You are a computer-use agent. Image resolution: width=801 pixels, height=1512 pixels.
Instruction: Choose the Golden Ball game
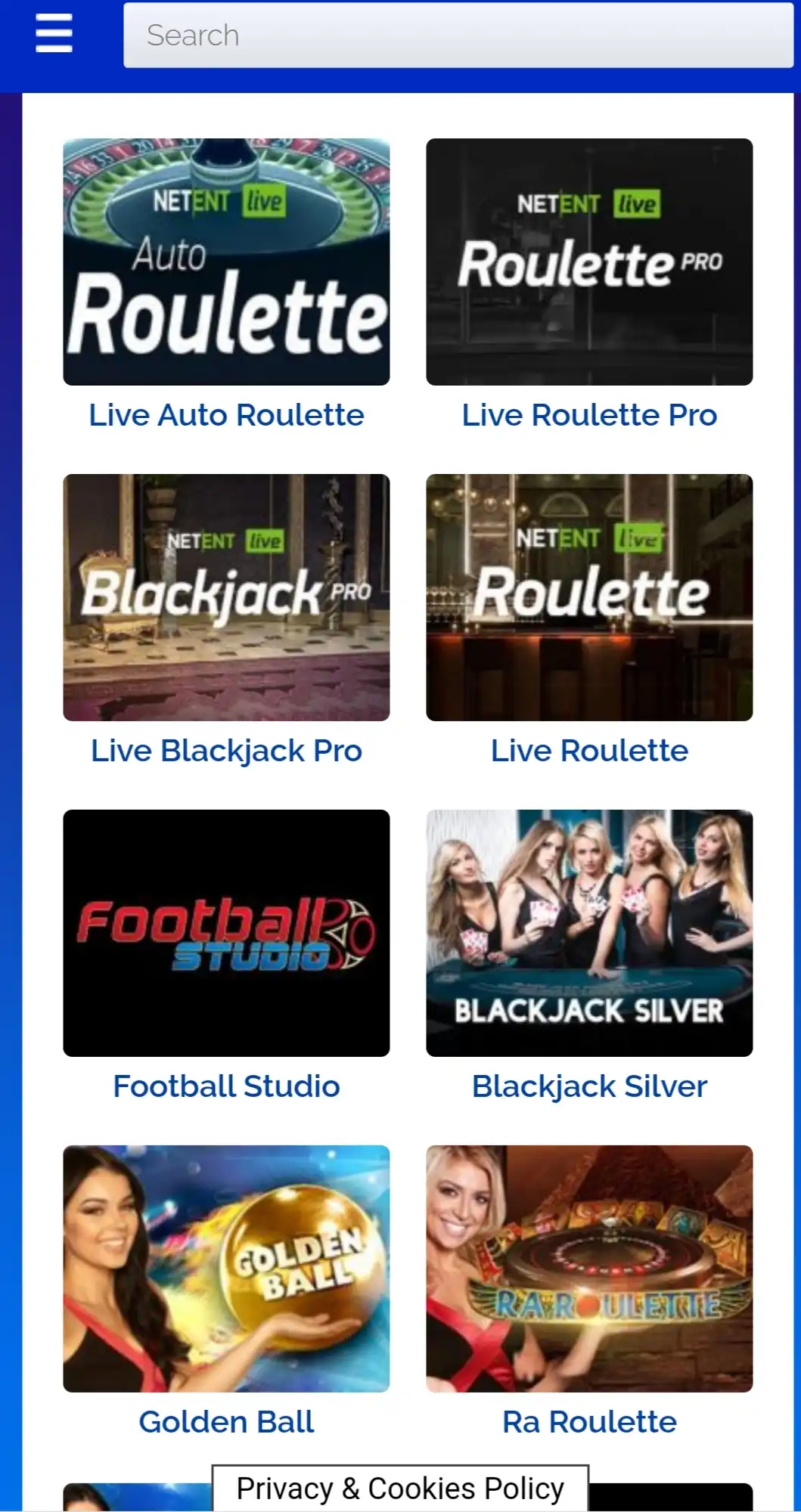[x=226, y=1269]
